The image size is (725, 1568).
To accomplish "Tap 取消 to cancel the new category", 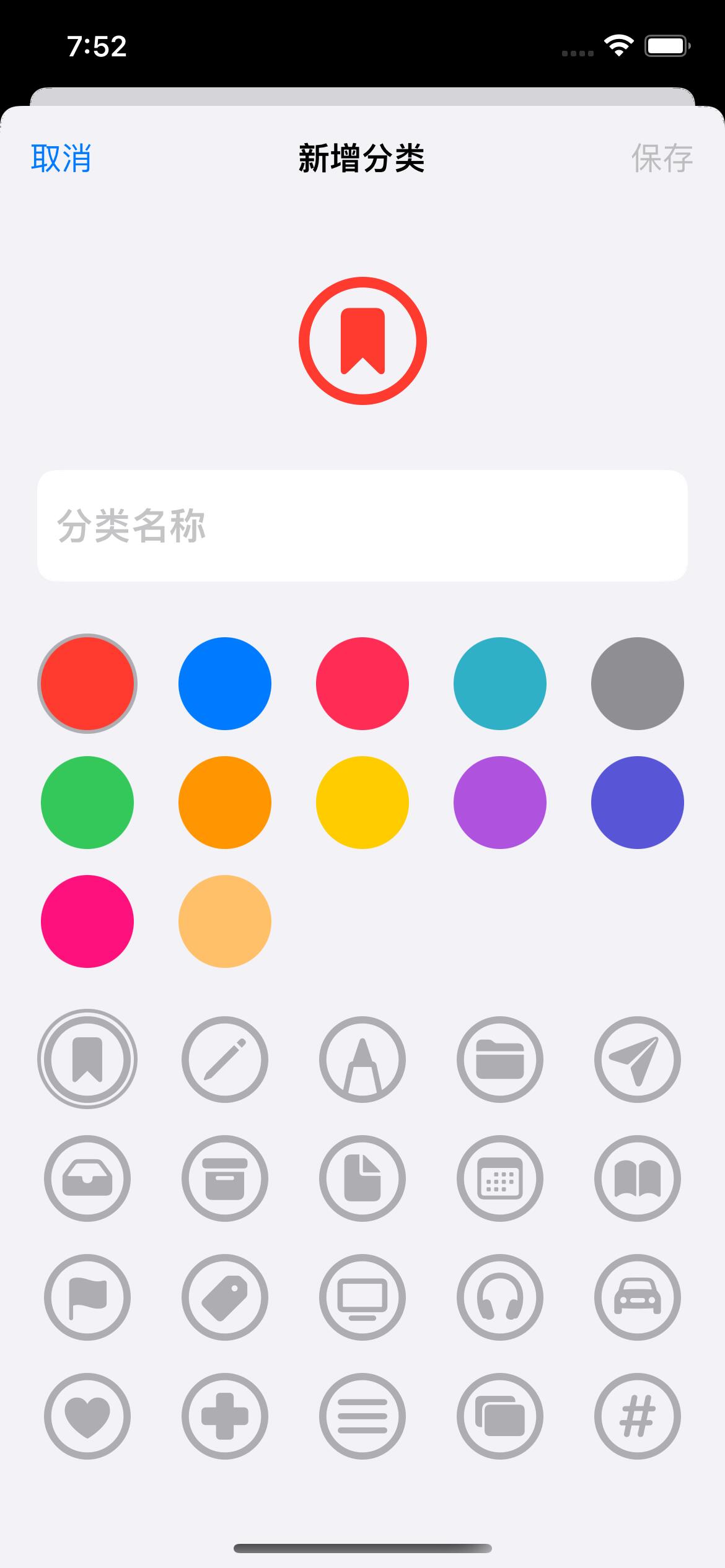I will (61, 158).
